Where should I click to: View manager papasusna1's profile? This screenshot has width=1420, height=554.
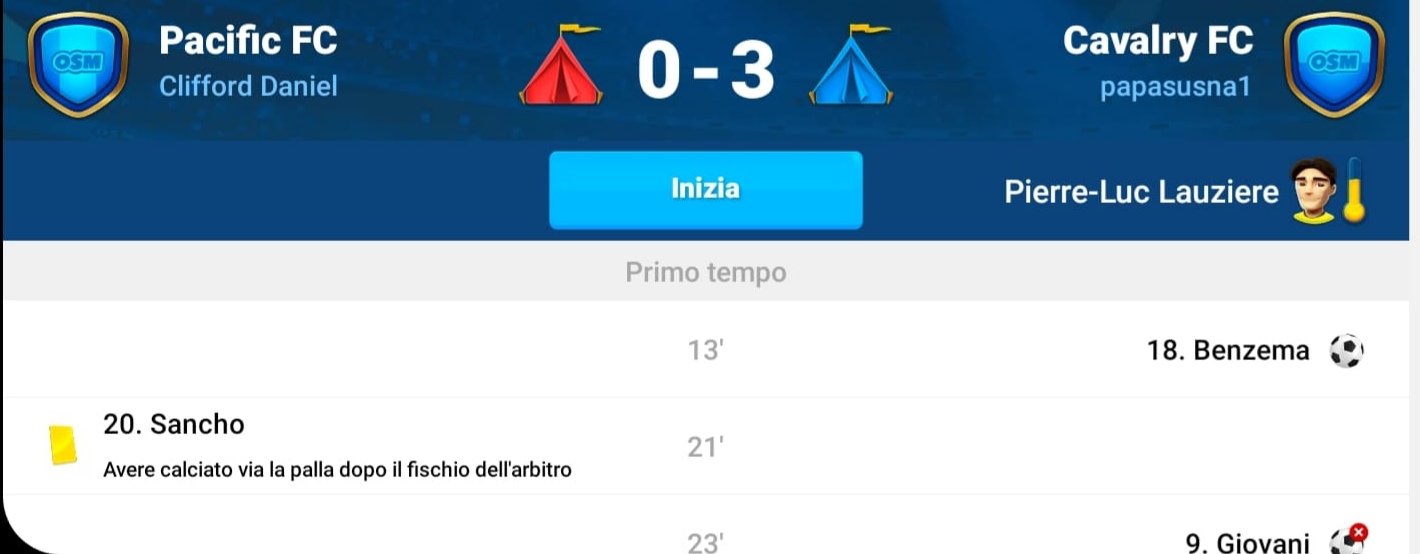click(1175, 87)
